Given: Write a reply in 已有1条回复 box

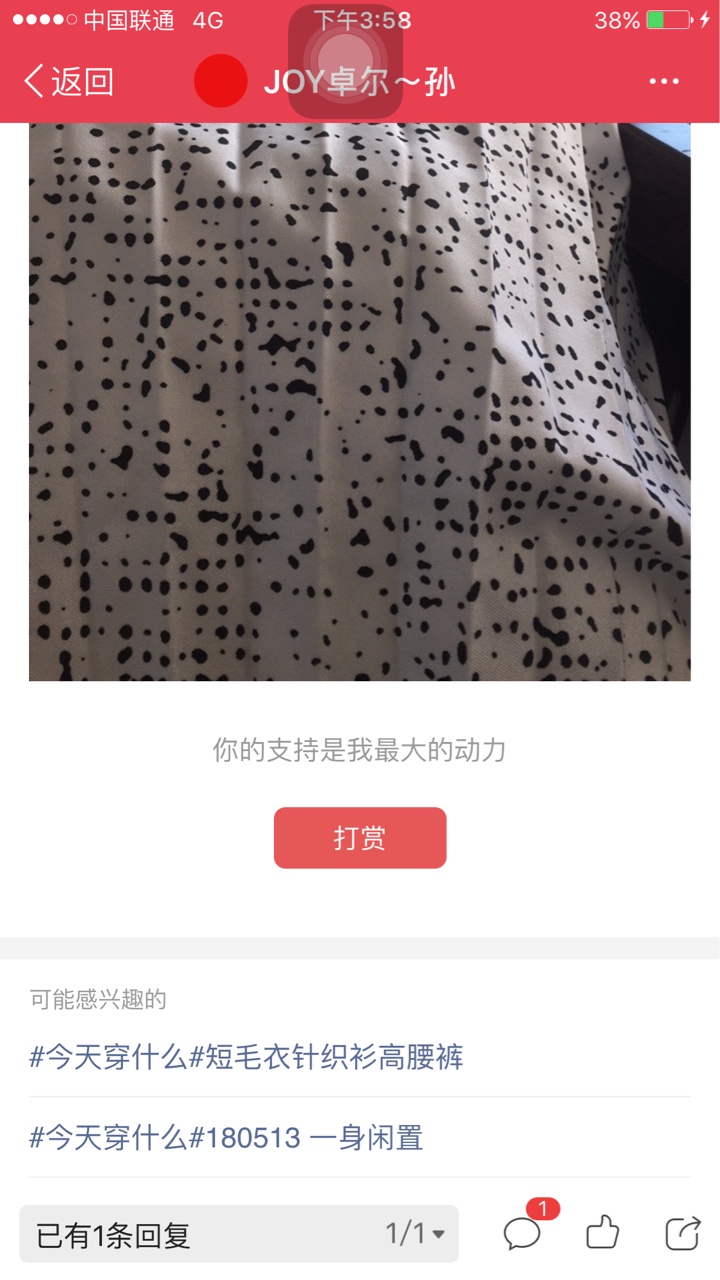Looking at the screenshot, I should 200,1234.
